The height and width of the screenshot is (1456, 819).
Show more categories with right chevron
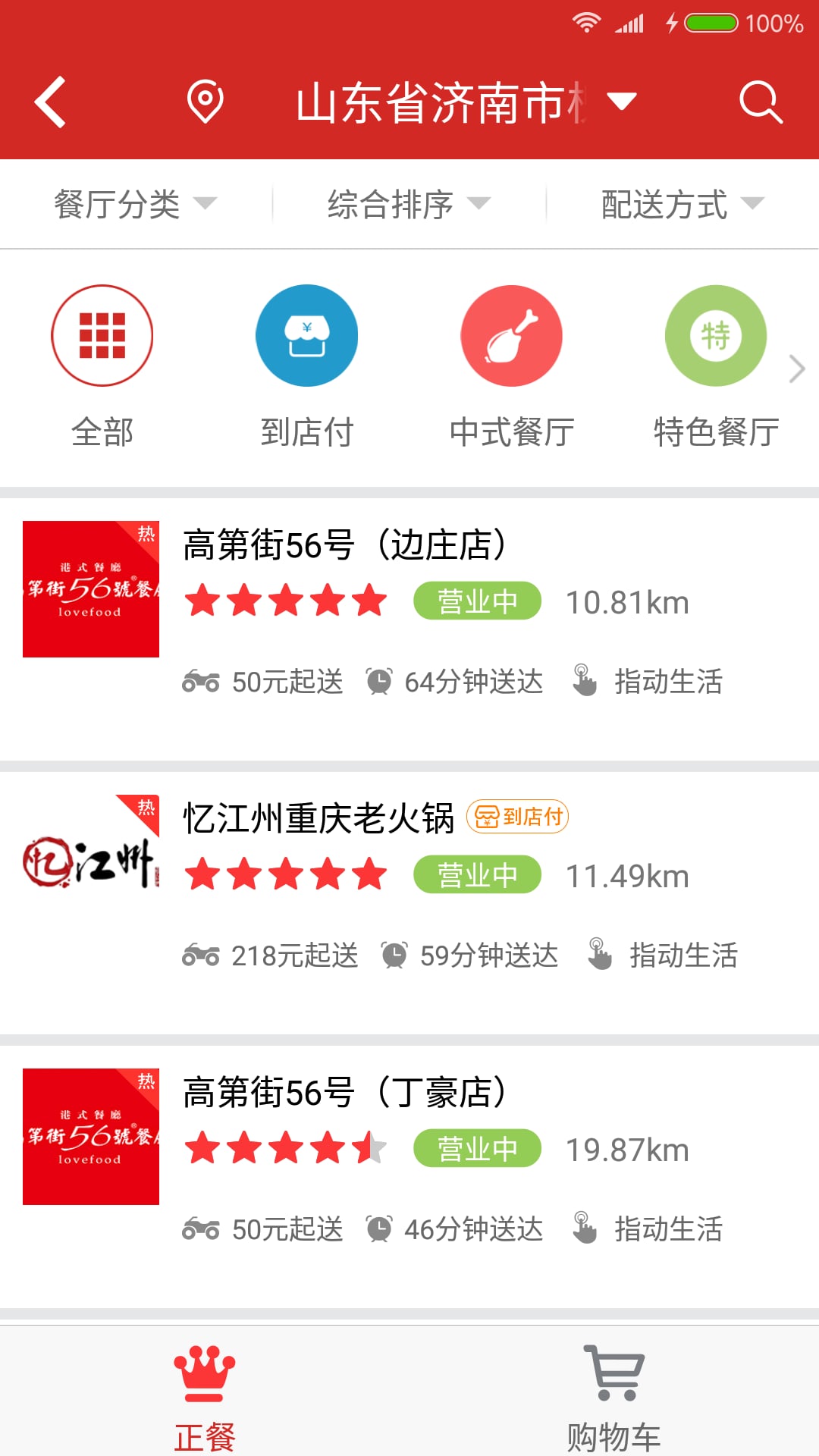click(797, 369)
